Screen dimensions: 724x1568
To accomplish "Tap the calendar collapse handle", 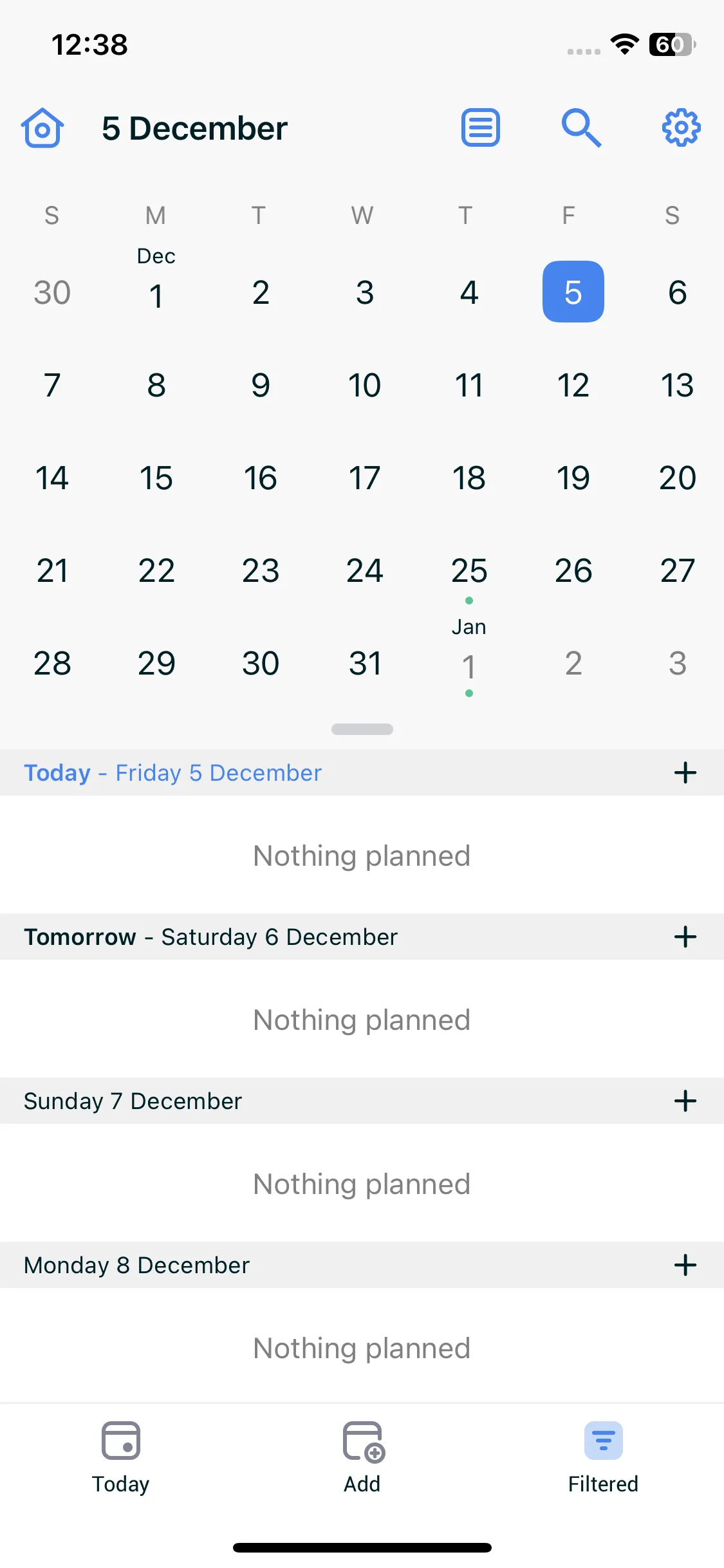I will coord(362,729).
